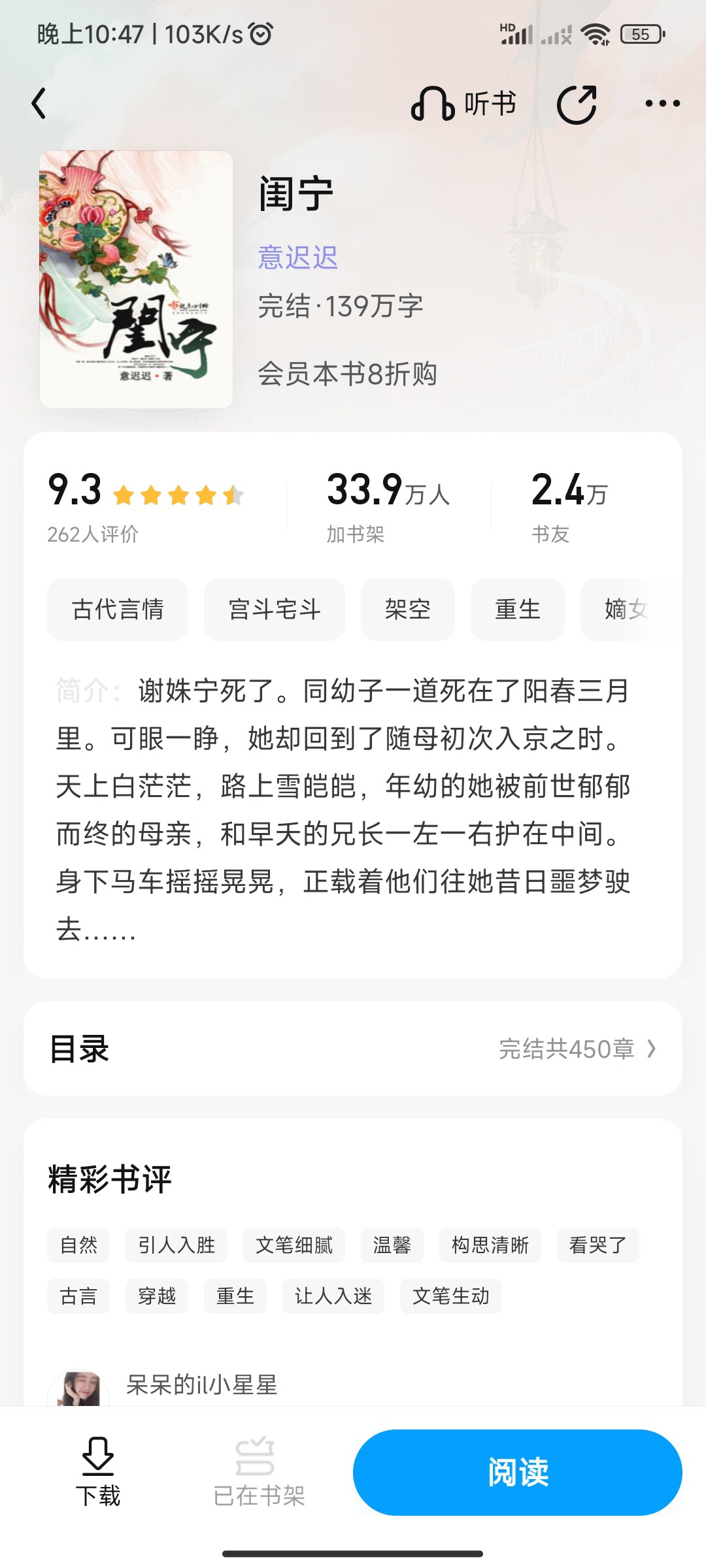This screenshot has height=1568, width=706.
Task: Filter reviews by 引人入胜
Action: pos(176,1245)
